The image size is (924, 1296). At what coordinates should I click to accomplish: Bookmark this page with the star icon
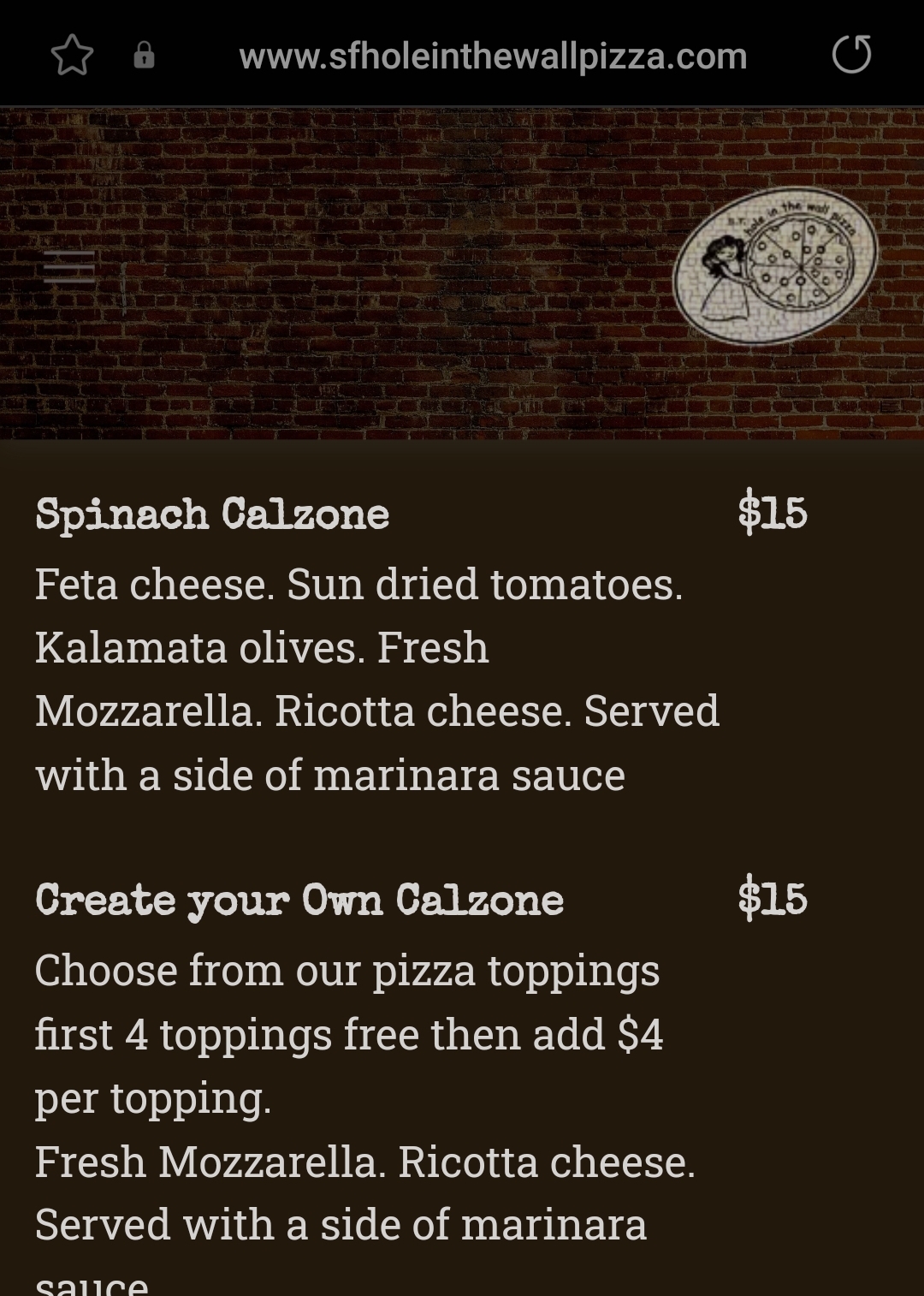coord(72,56)
